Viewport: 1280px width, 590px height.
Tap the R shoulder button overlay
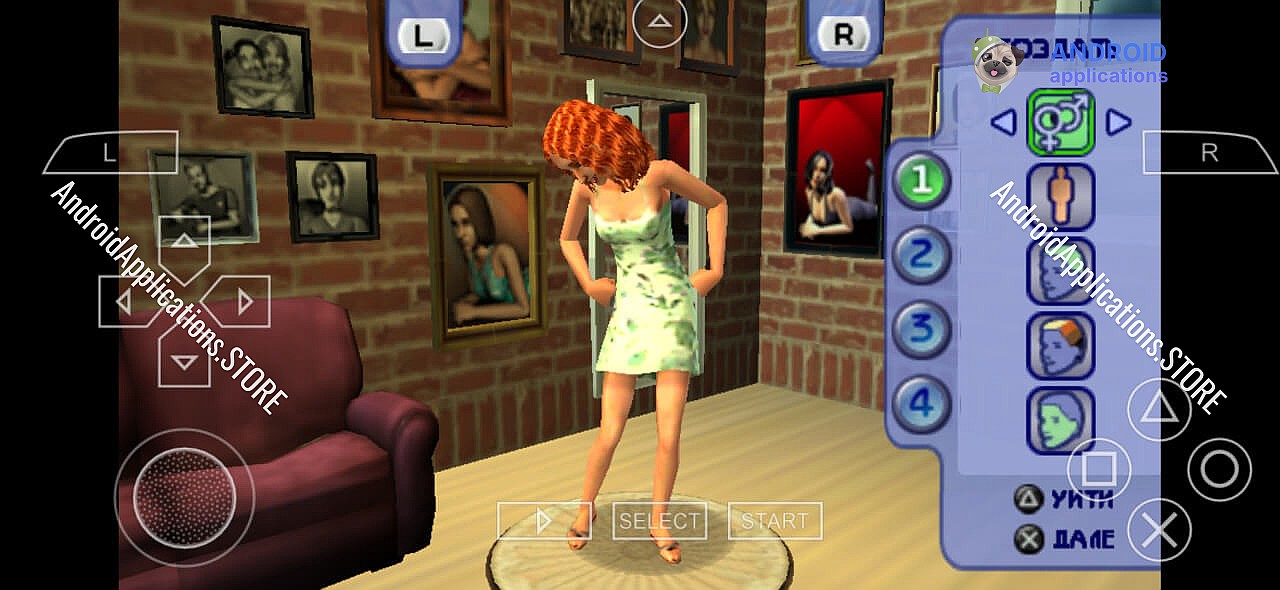1208,153
